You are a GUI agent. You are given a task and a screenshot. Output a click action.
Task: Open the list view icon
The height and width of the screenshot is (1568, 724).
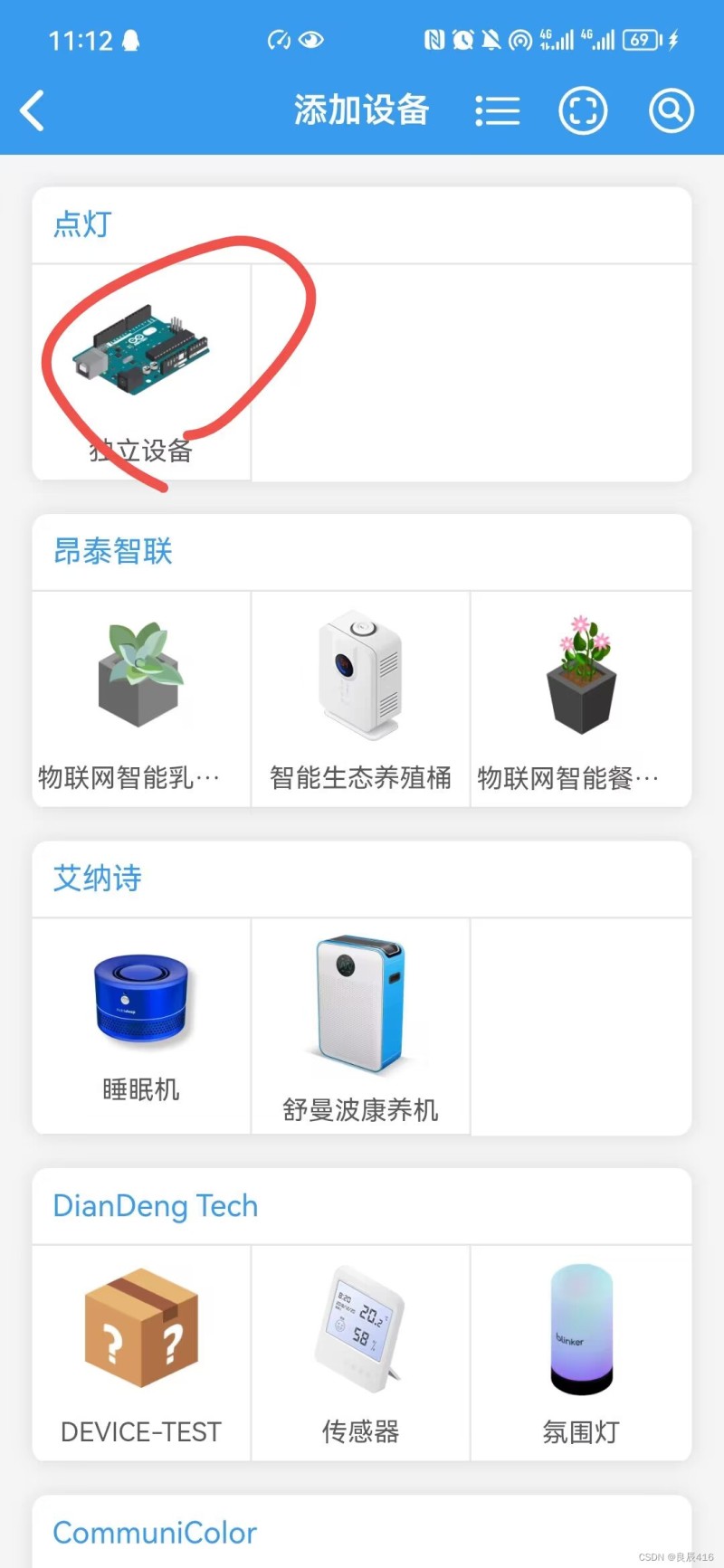tap(498, 111)
